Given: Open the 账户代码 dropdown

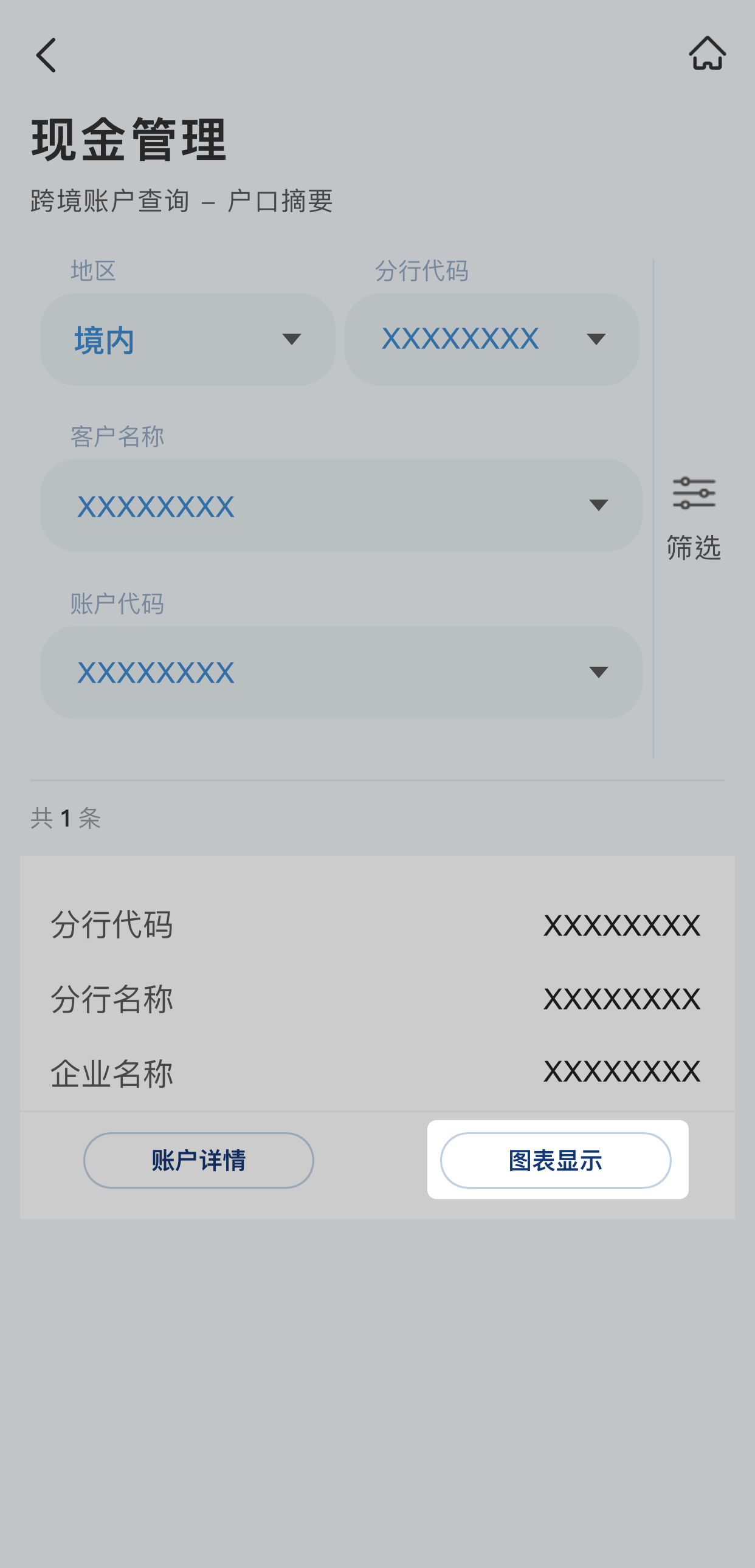Looking at the screenshot, I should click(341, 672).
